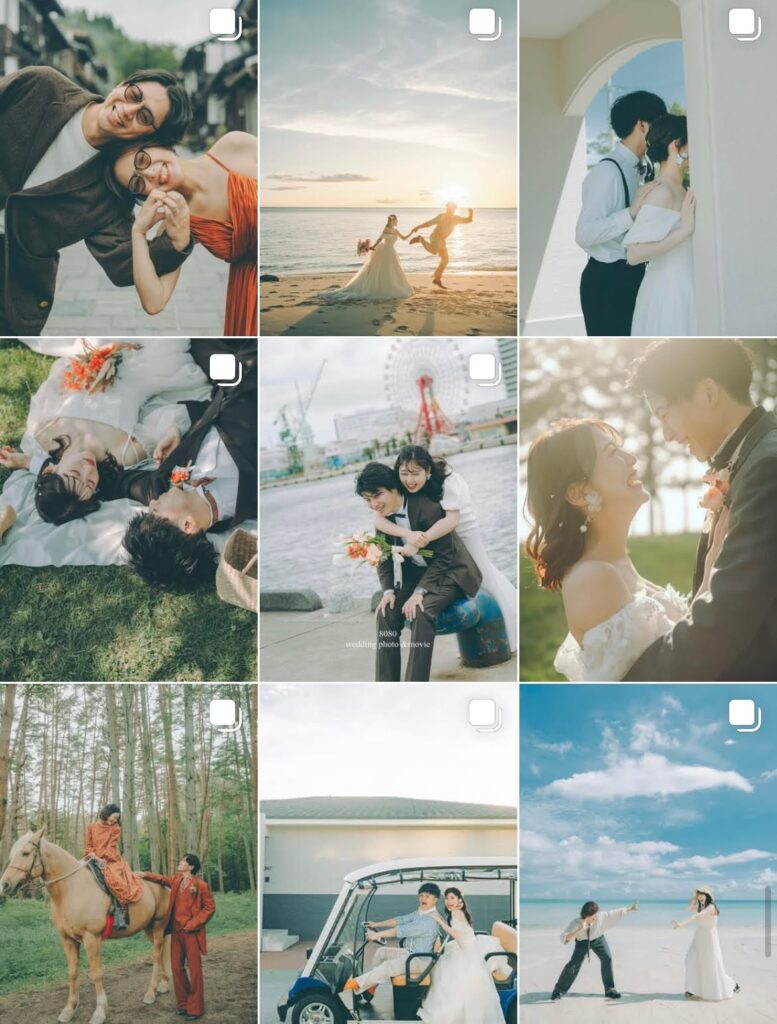Open the golf cart wedding post
This screenshot has width=777, height=1024.
[388, 854]
